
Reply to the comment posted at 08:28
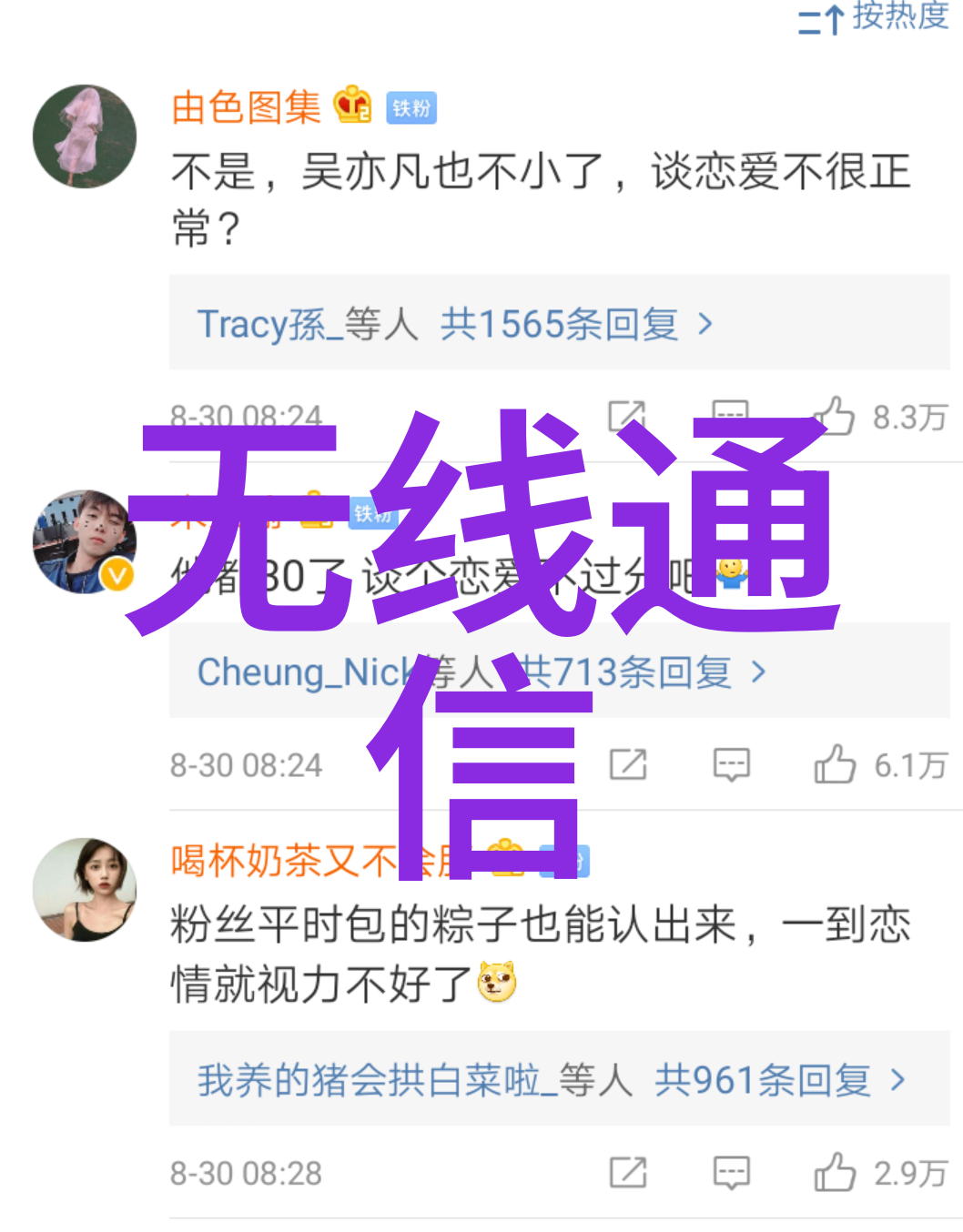(731, 1173)
